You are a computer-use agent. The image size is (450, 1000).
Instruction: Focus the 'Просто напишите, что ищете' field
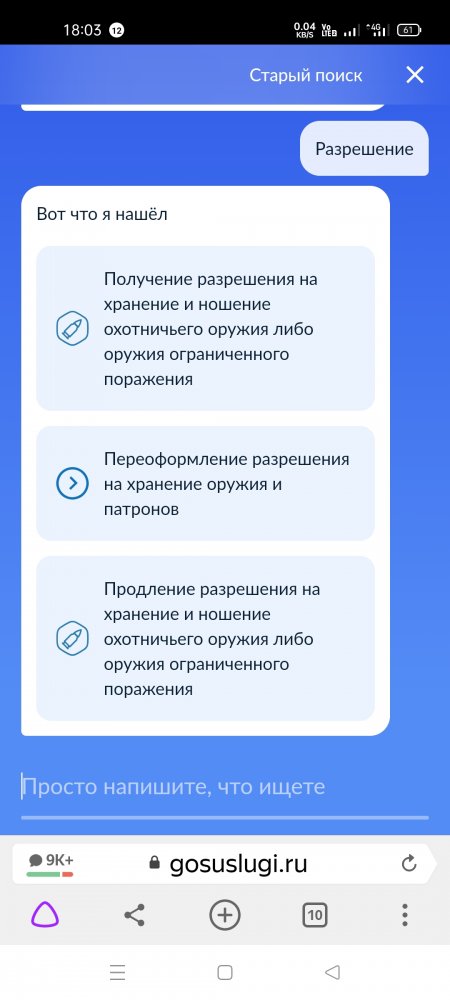[224, 787]
